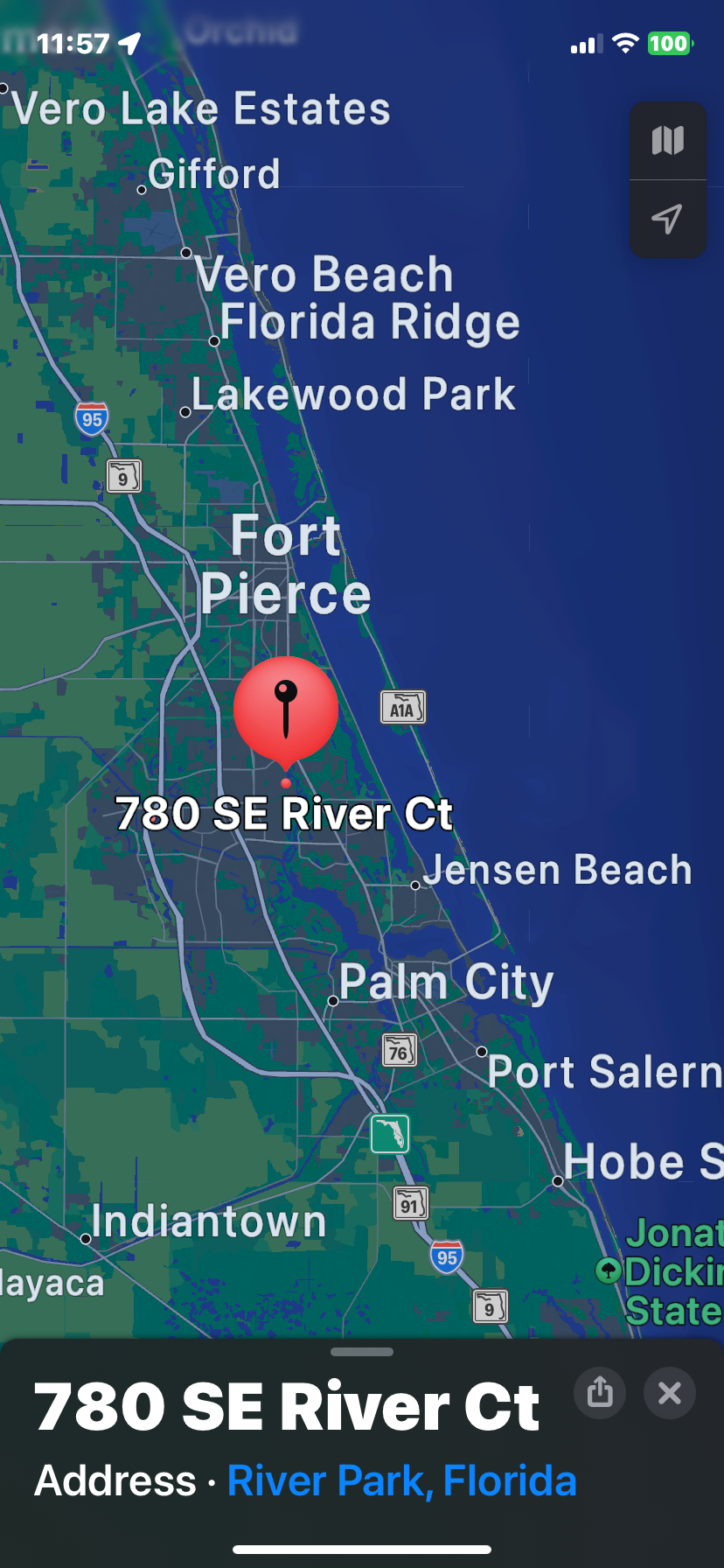724x1568 pixels.
Task: Center map on current location
Action: click(x=667, y=219)
